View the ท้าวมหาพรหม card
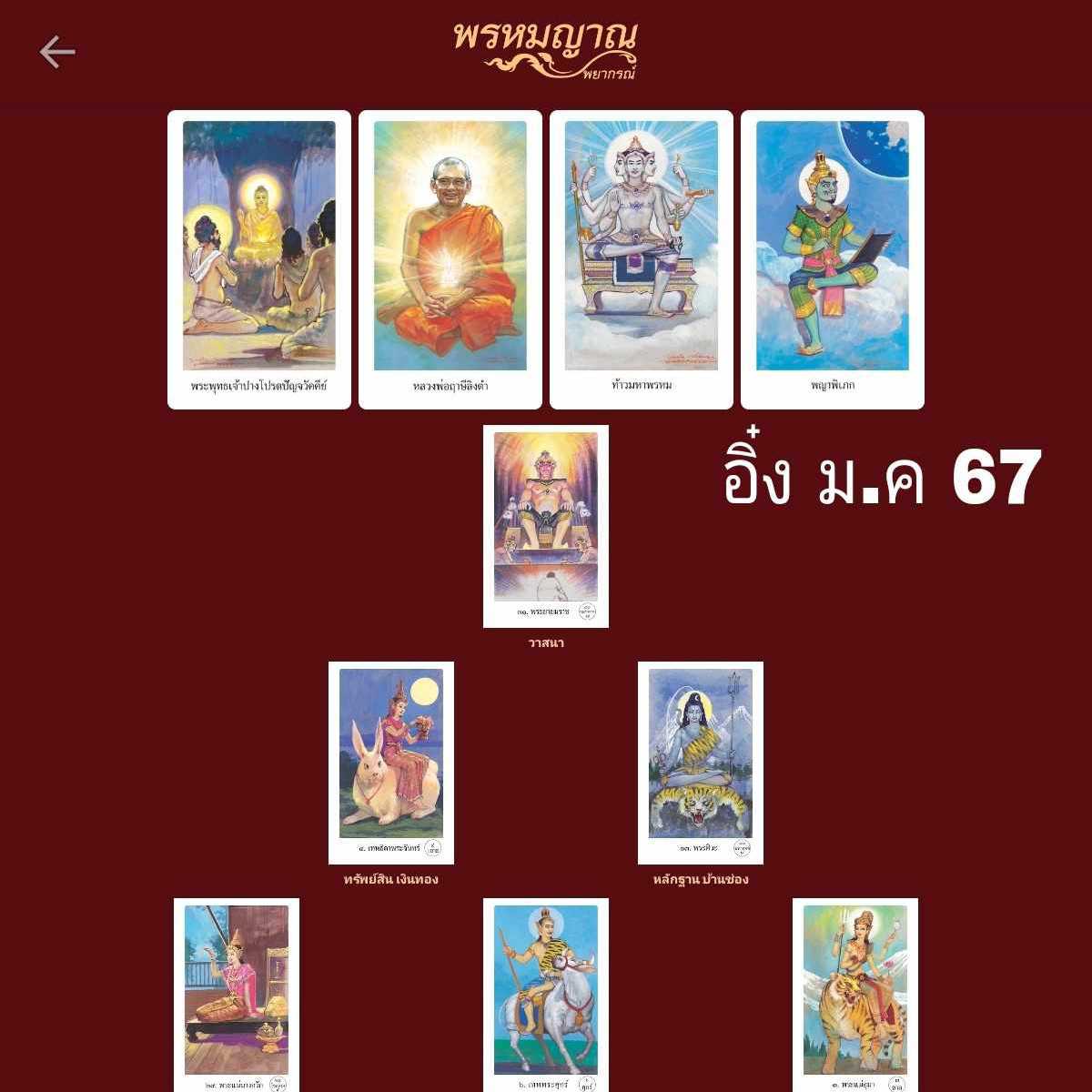This screenshot has width=1092, height=1092. (642, 259)
